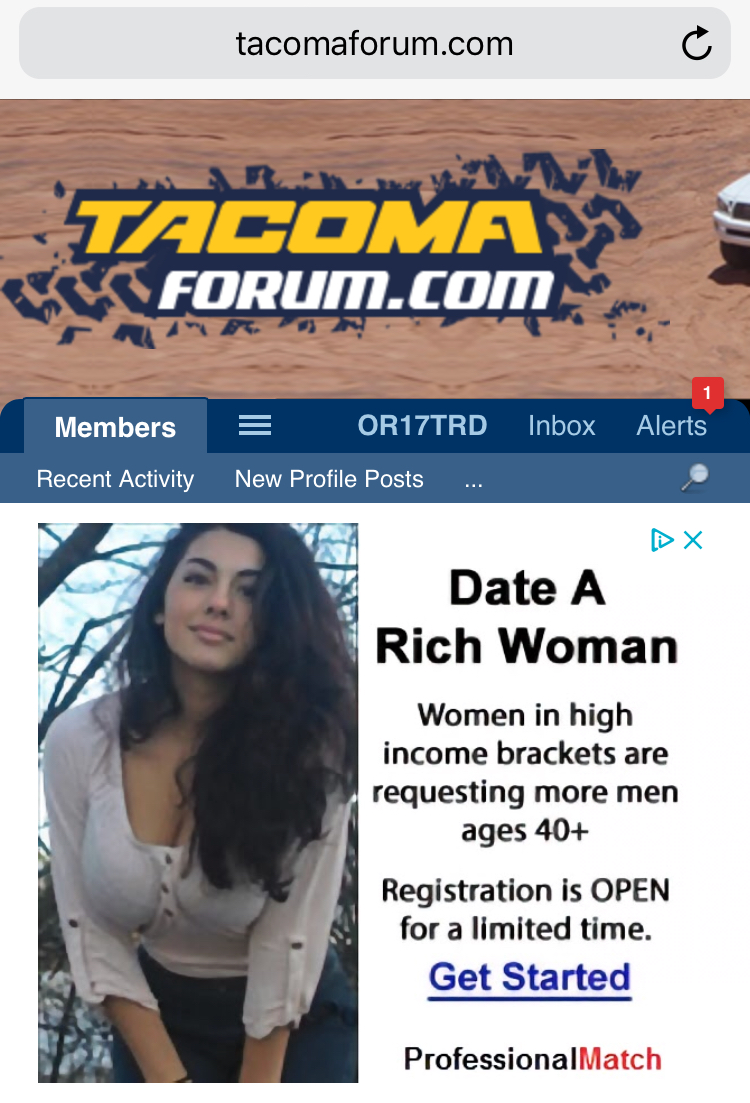This screenshot has height=1103, width=750.
Task: Open the forum search magnifier
Action: tap(694, 478)
